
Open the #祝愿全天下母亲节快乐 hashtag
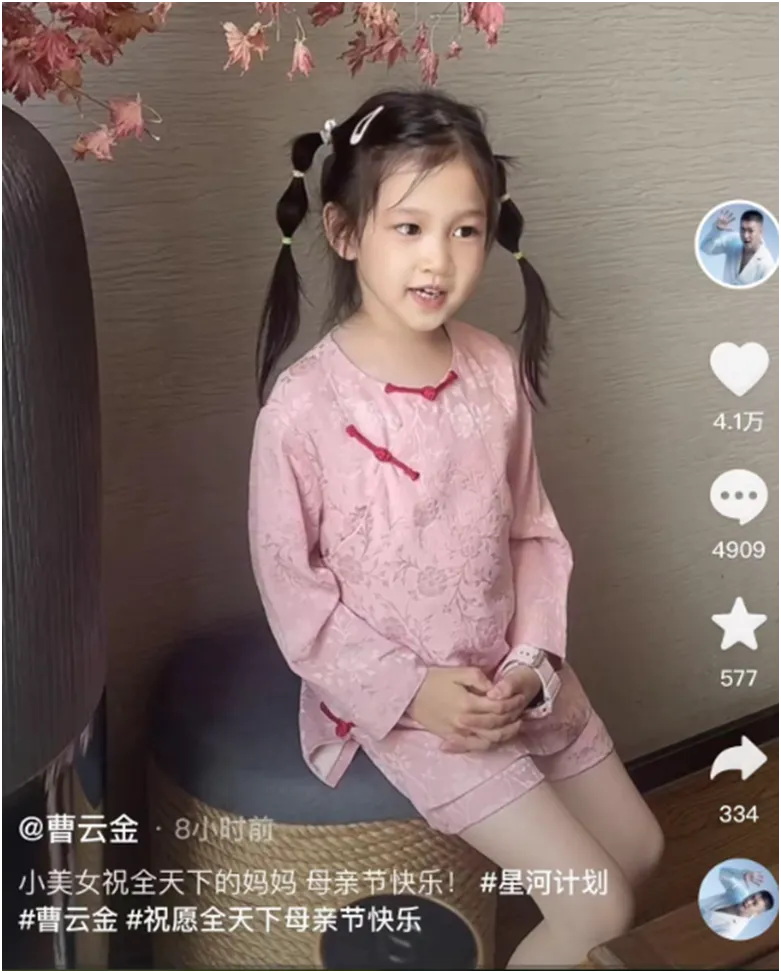(x=273, y=919)
